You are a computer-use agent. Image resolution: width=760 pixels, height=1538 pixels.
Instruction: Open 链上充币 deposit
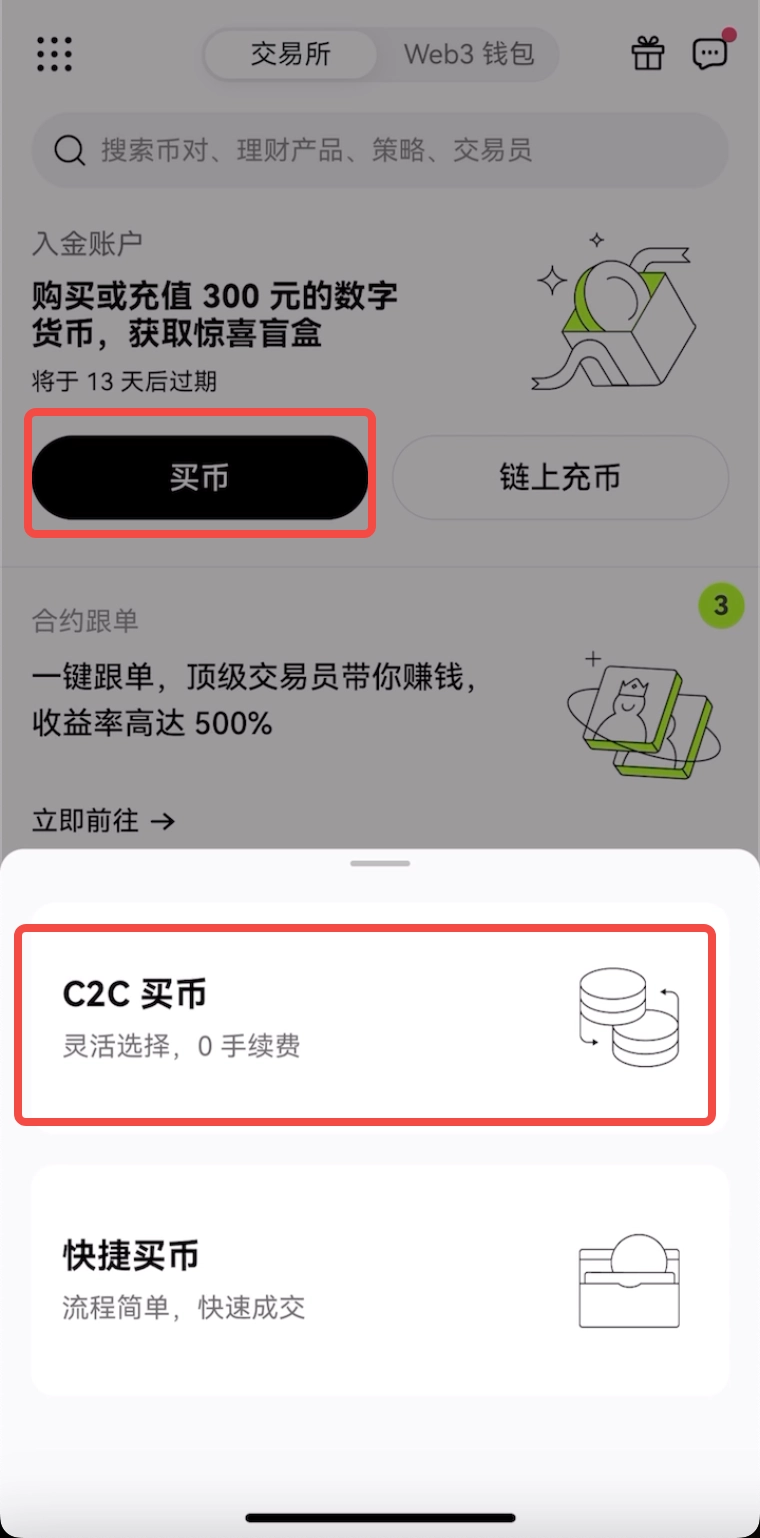pyautogui.click(x=560, y=478)
